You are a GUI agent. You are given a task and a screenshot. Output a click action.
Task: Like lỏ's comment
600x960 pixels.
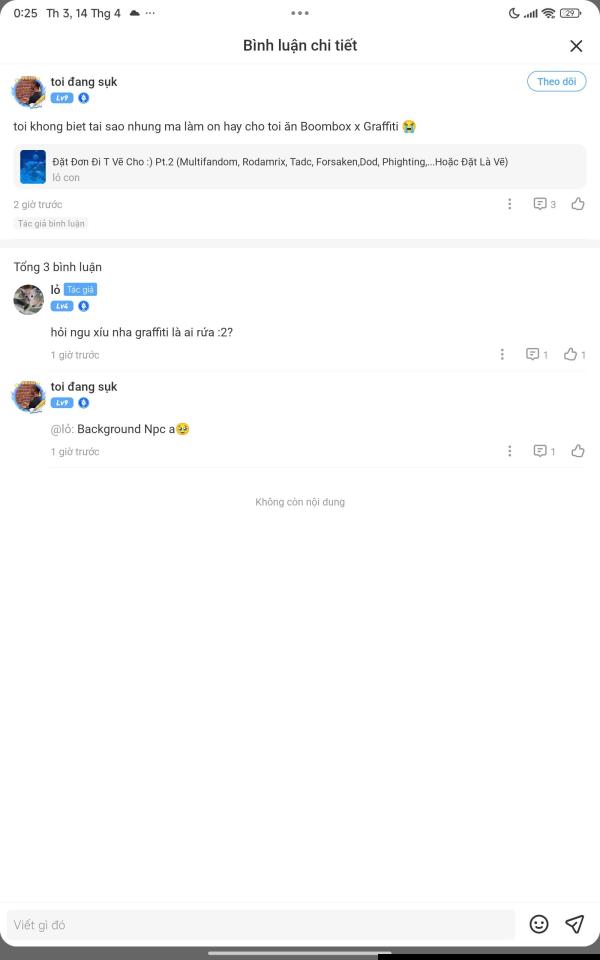click(574, 354)
